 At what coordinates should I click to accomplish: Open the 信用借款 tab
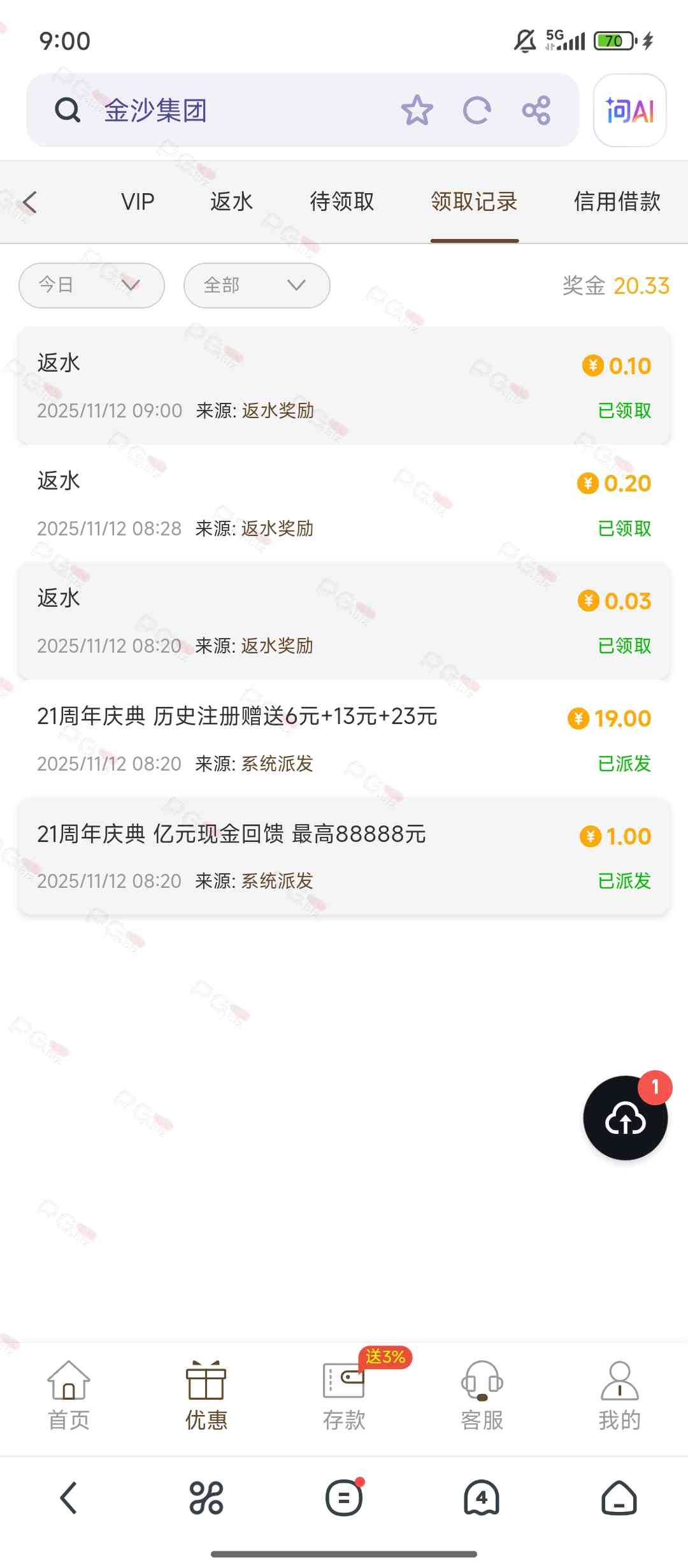click(617, 202)
